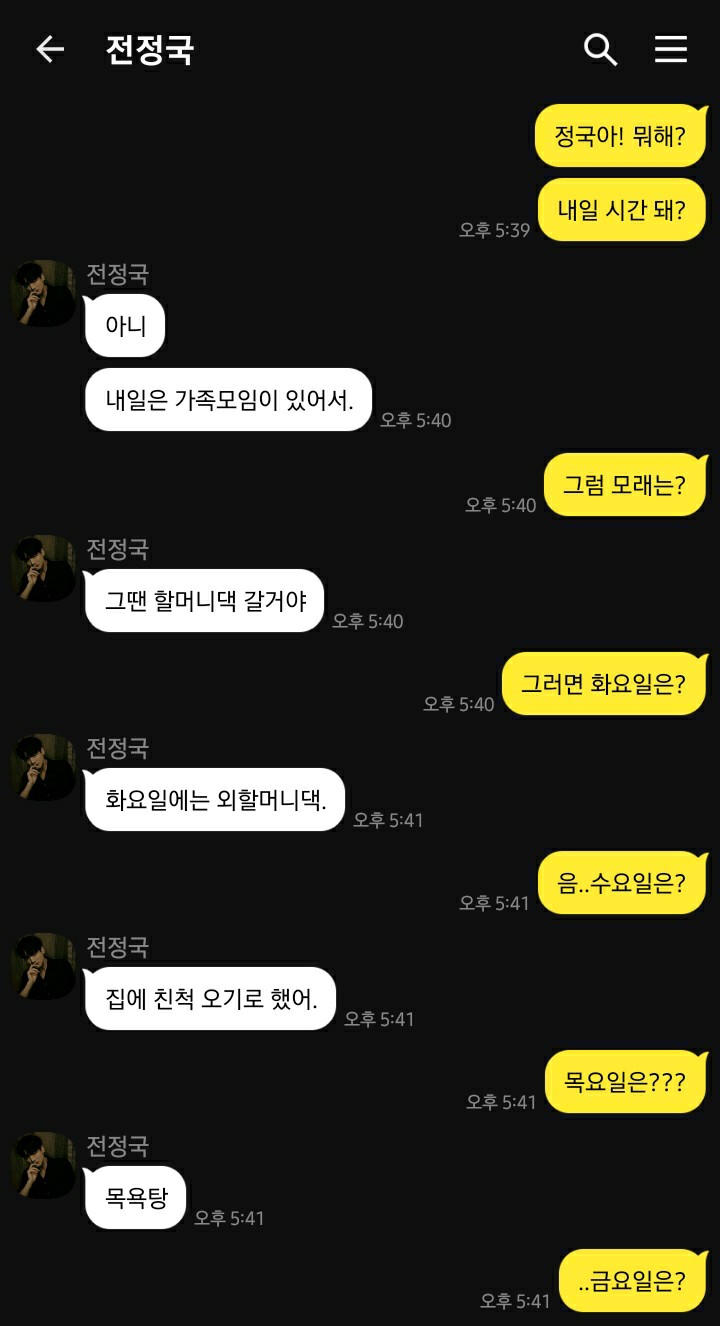720x1326 pixels.
Task: Tap 전정국's avatar beside the 목욕탕 message
Action: (x=43, y=1165)
